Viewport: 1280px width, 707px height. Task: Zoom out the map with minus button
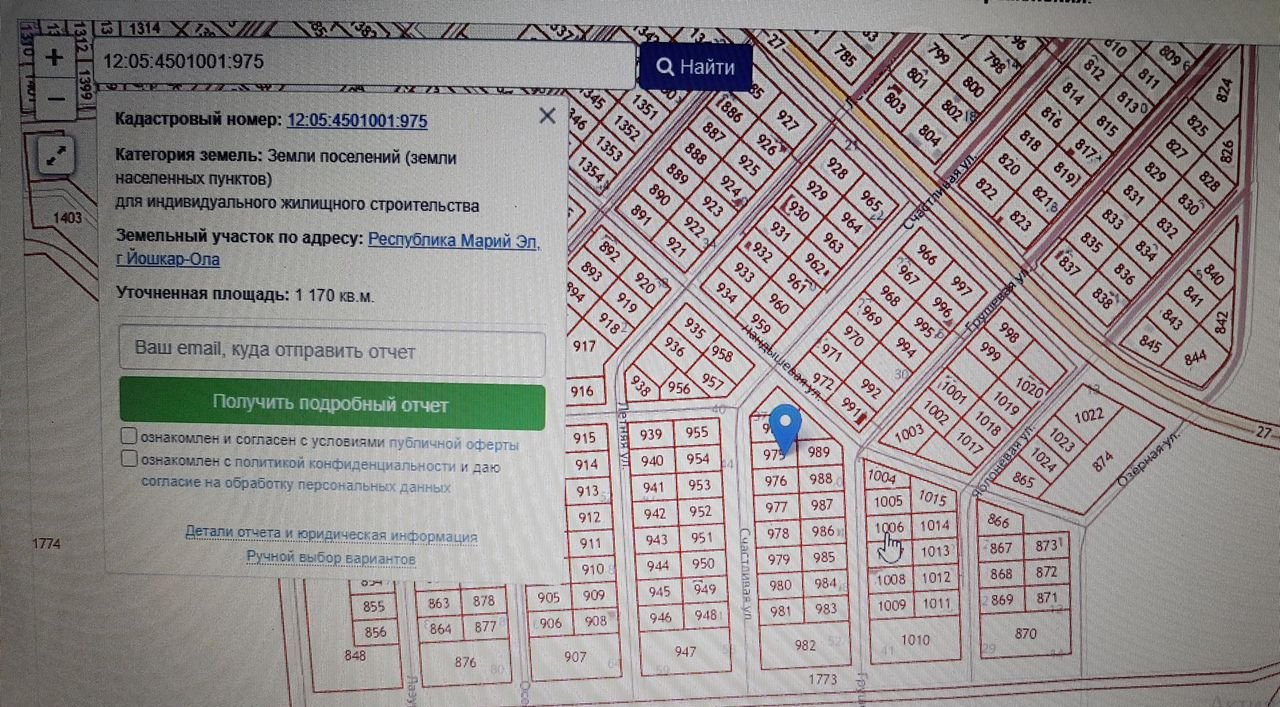[55, 98]
